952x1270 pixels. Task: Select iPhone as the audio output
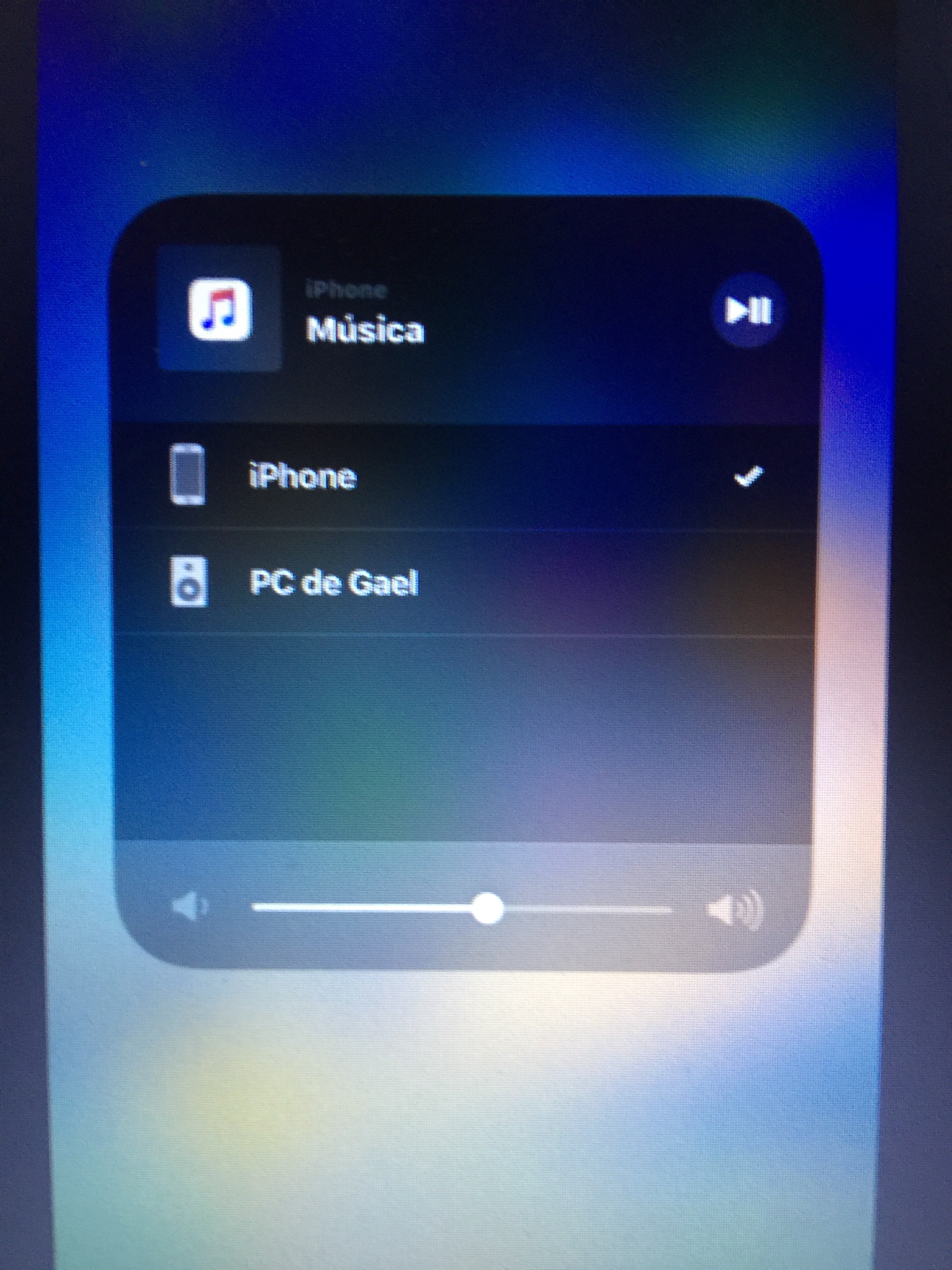464,477
